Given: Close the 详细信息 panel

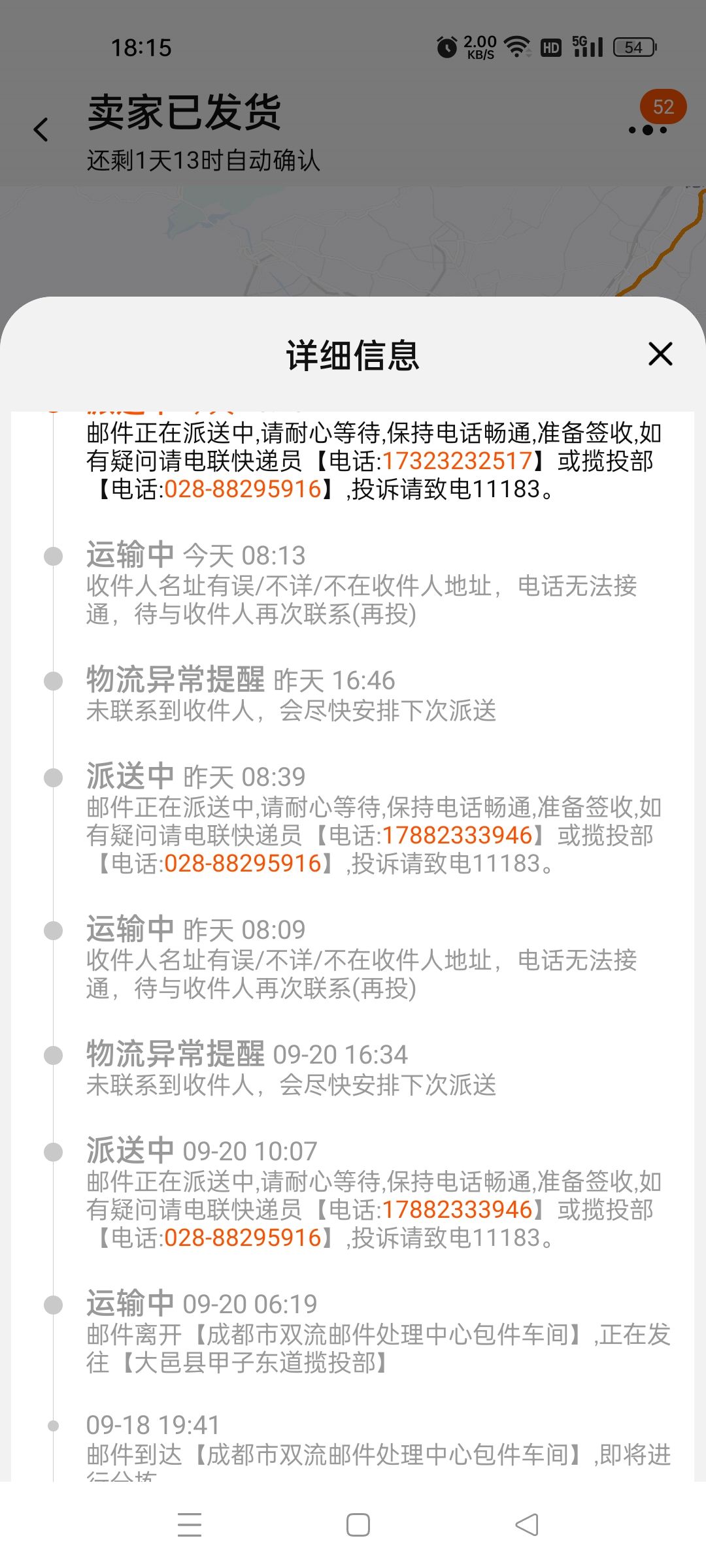Looking at the screenshot, I should [x=660, y=354].
